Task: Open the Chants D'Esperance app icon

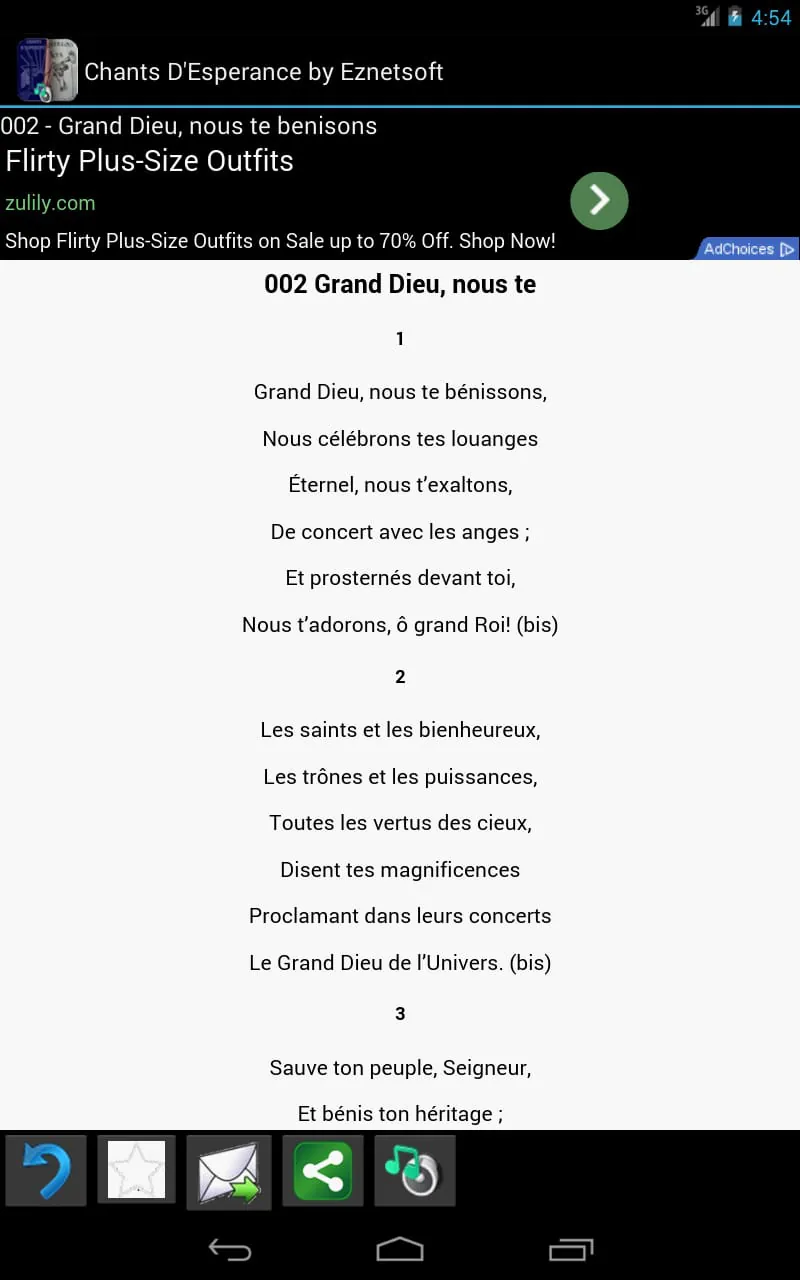Action: click(x=46, y=71)
